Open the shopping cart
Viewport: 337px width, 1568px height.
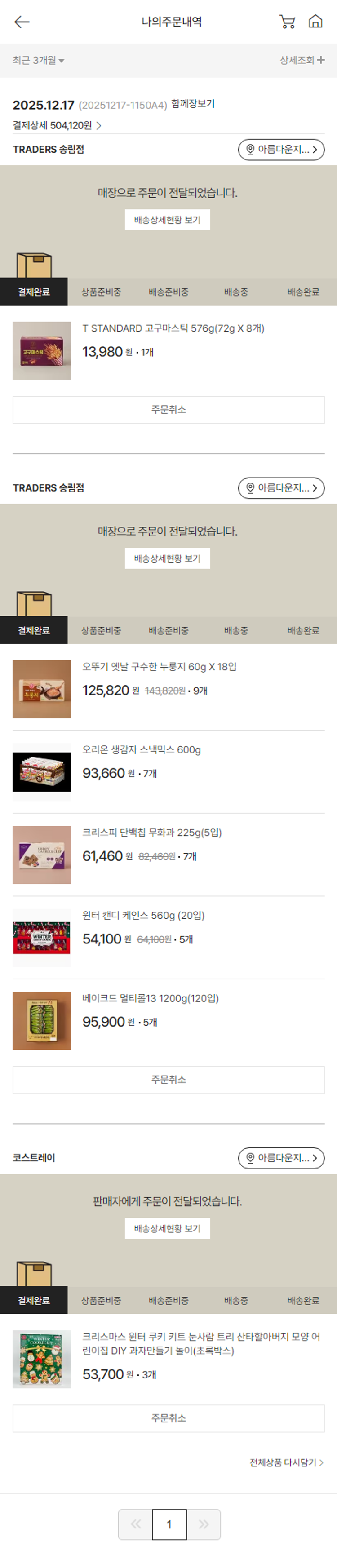[x=287, y=22]
